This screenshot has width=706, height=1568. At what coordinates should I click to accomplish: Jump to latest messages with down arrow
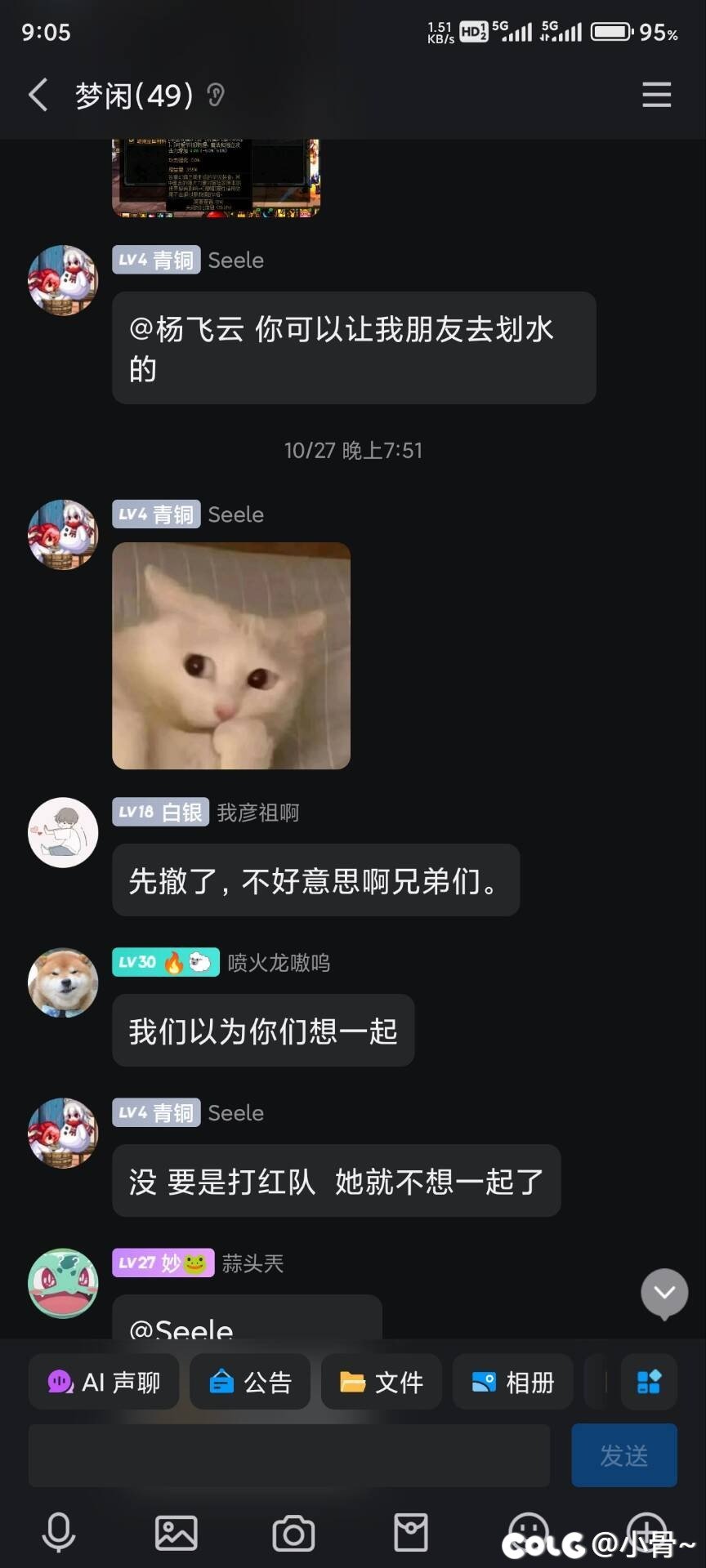(664, 1293)
